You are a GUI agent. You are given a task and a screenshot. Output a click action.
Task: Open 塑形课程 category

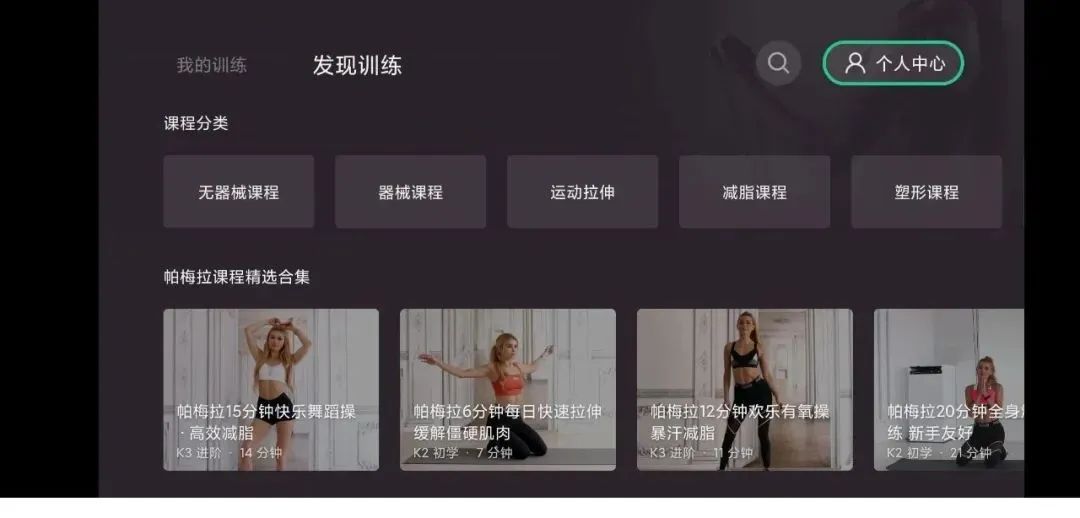[926, 192]
